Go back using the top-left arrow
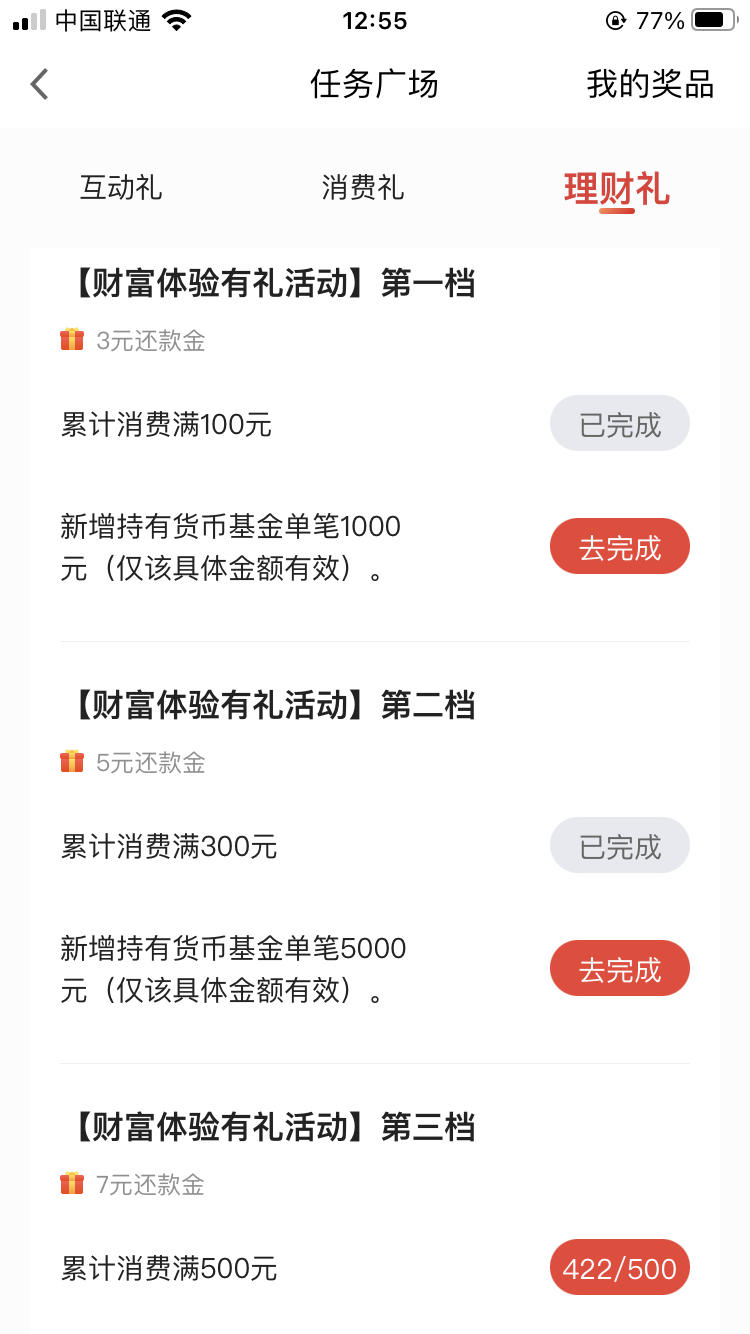Image resolution: width=750 pixels, height=1334 pixels. pos(39,84)
